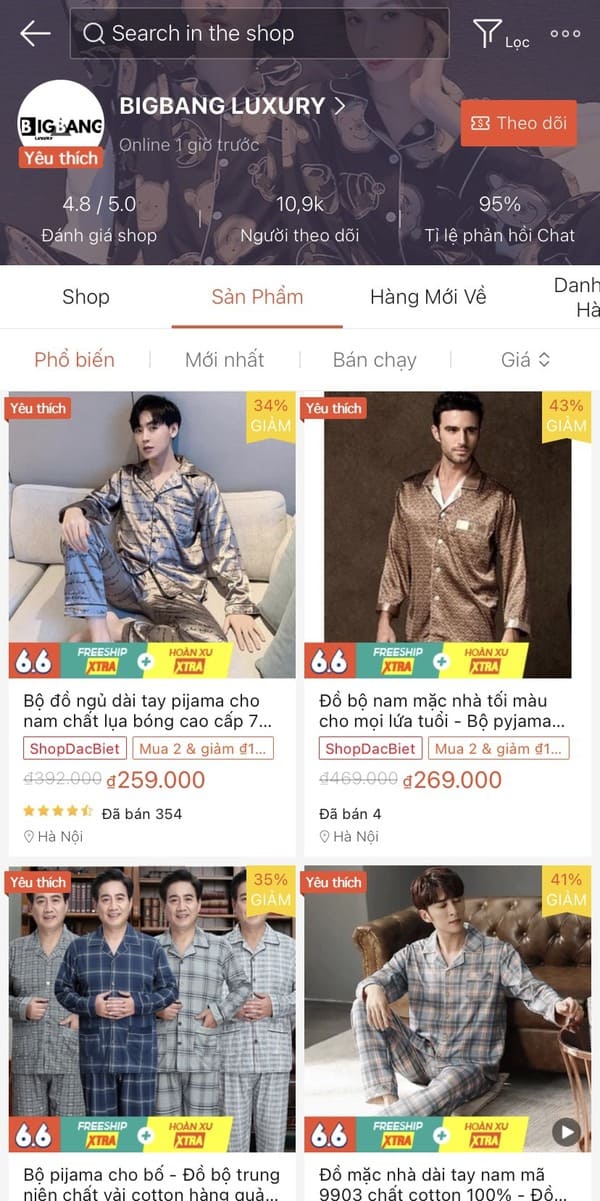600x1201 pixels.
Task: Open Bộ pijama cho bố product
Action: [x=152, y=1010]
